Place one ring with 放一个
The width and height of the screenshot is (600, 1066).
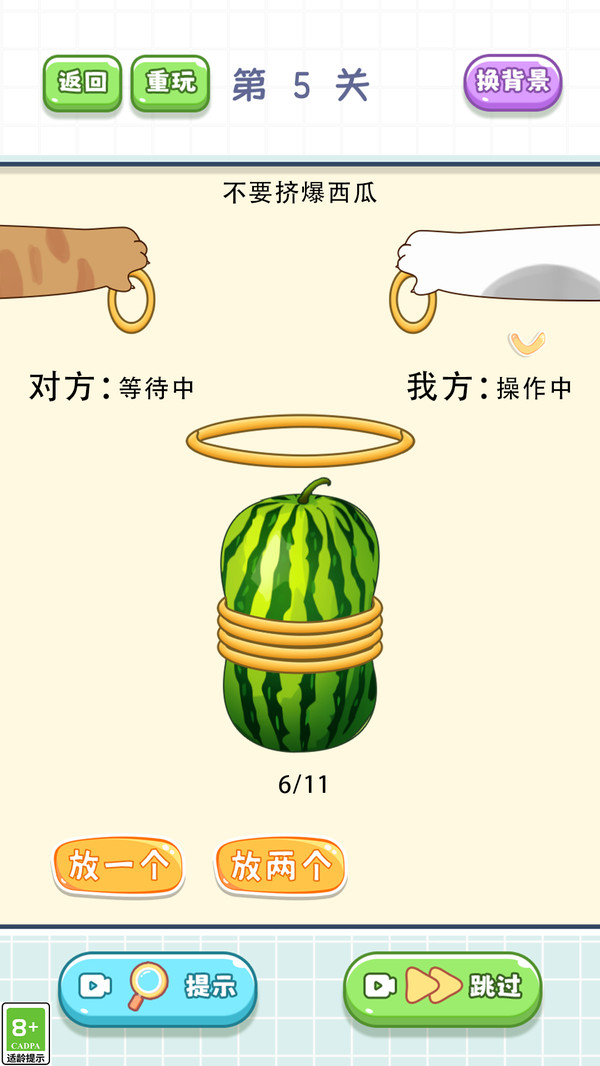pyautogui.click(x=118, y=866)
